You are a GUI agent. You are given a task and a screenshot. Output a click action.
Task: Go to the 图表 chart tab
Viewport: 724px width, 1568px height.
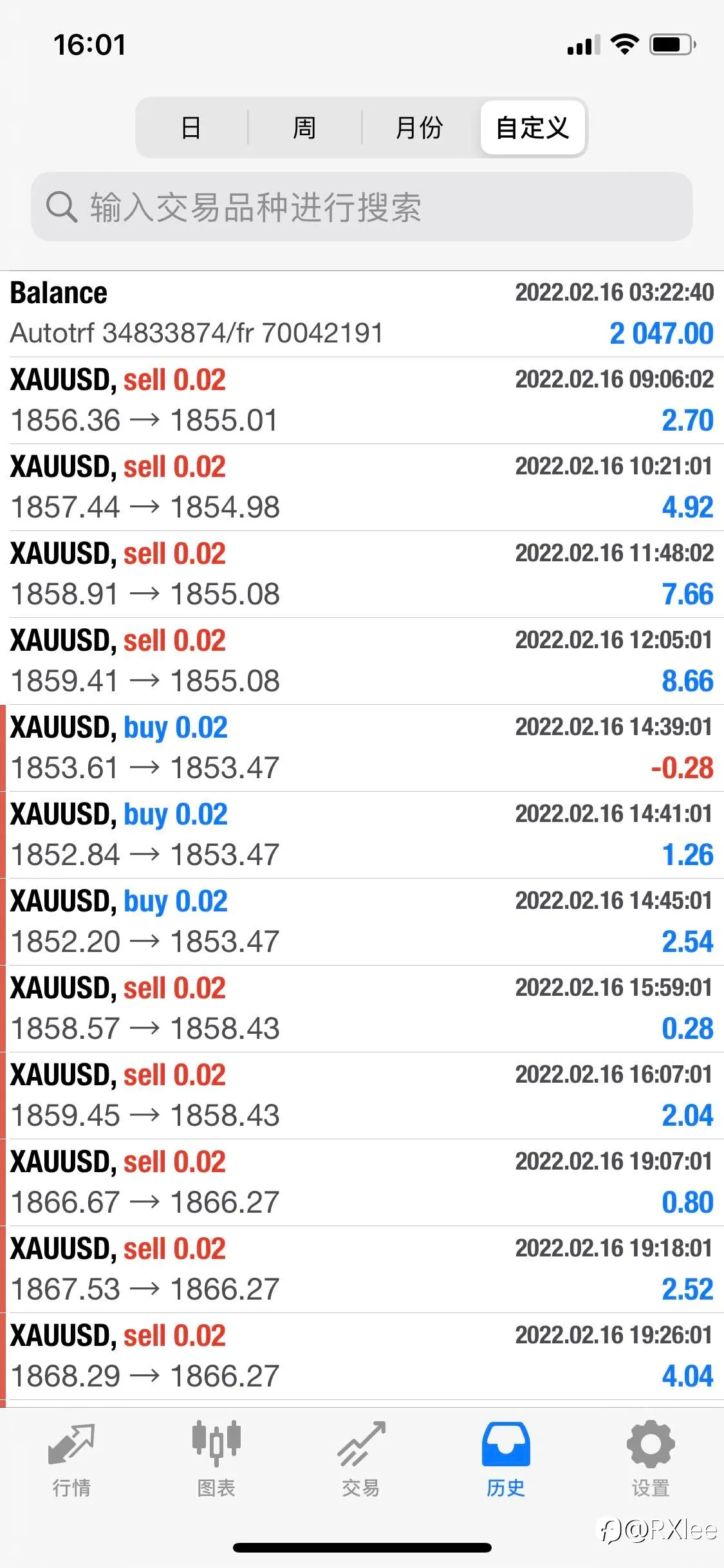point(216,1459)
